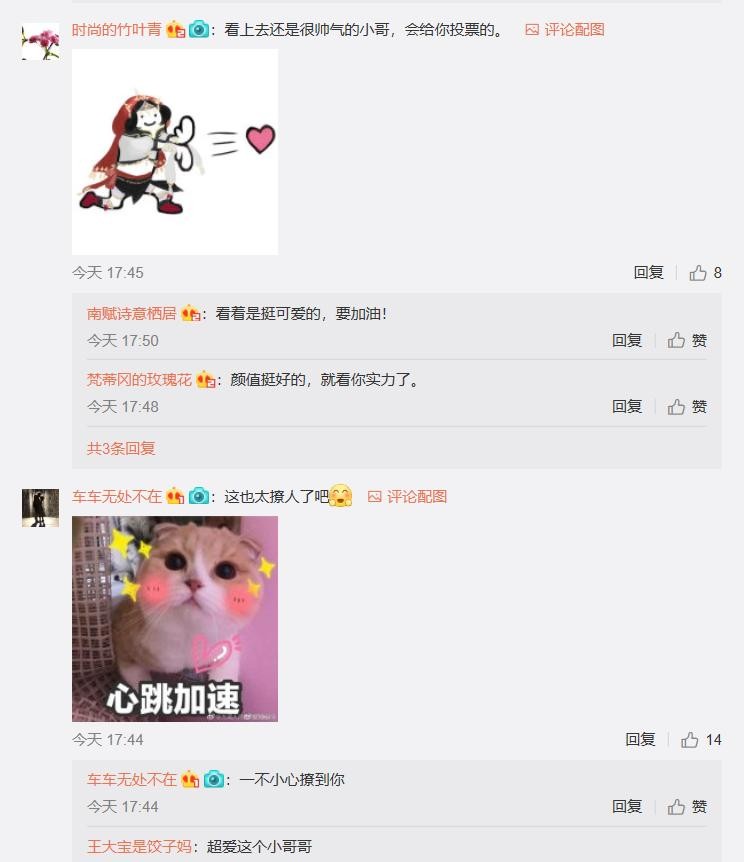Screen dimensions: 744x862
Task: View 评论配图 on 车车无处不在's comment
Action: click(x=407, y=497)
